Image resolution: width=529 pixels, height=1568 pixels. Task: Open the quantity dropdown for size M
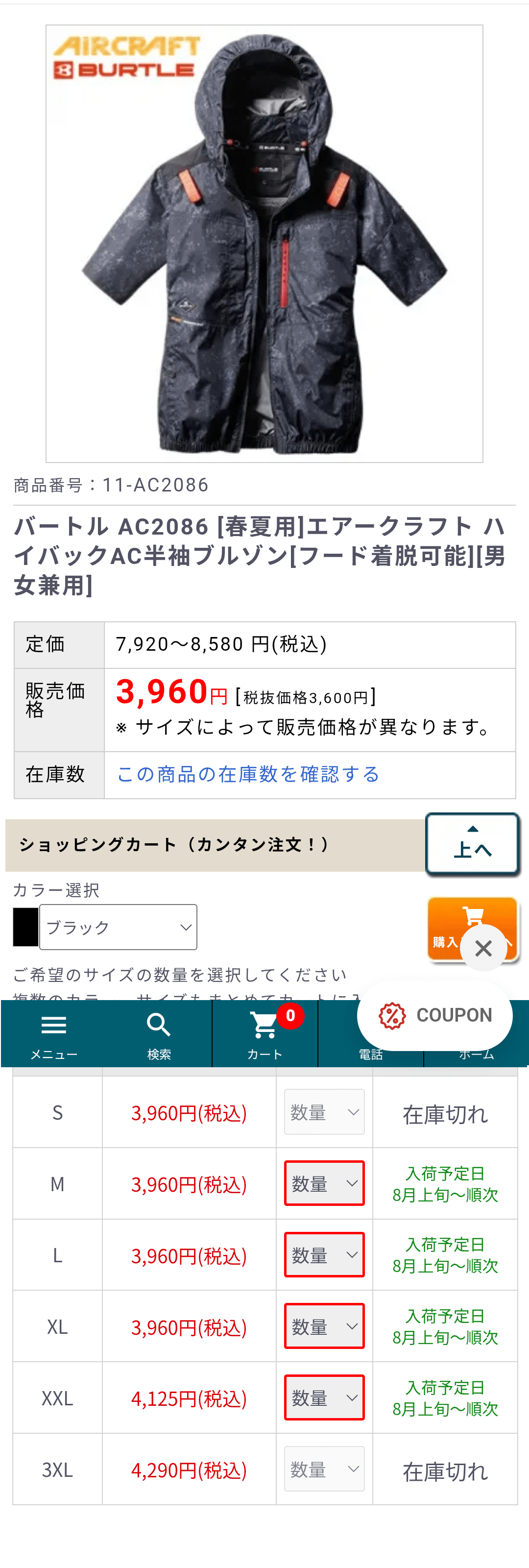pos(324,1183)
